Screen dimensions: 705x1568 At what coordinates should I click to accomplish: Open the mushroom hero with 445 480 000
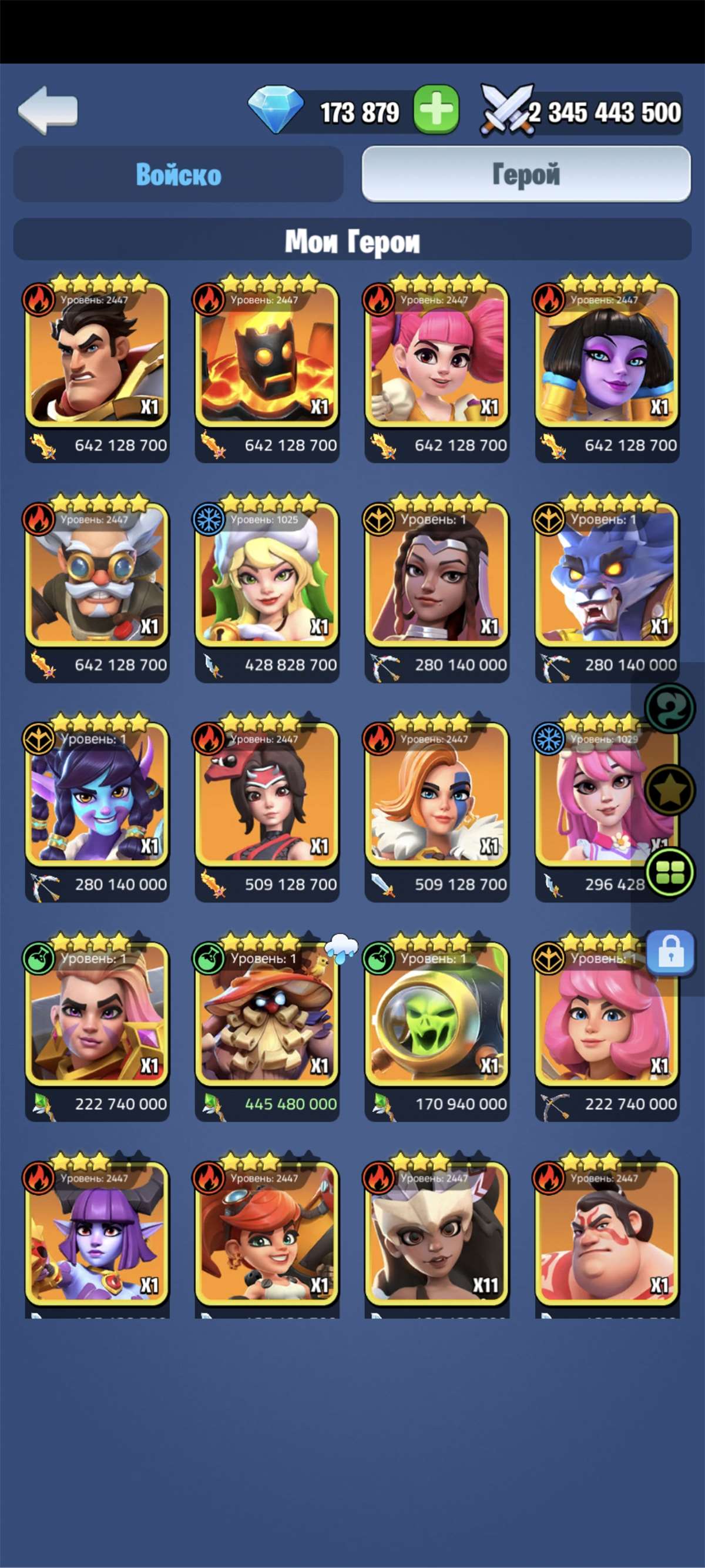click(x=266, y=1014)
